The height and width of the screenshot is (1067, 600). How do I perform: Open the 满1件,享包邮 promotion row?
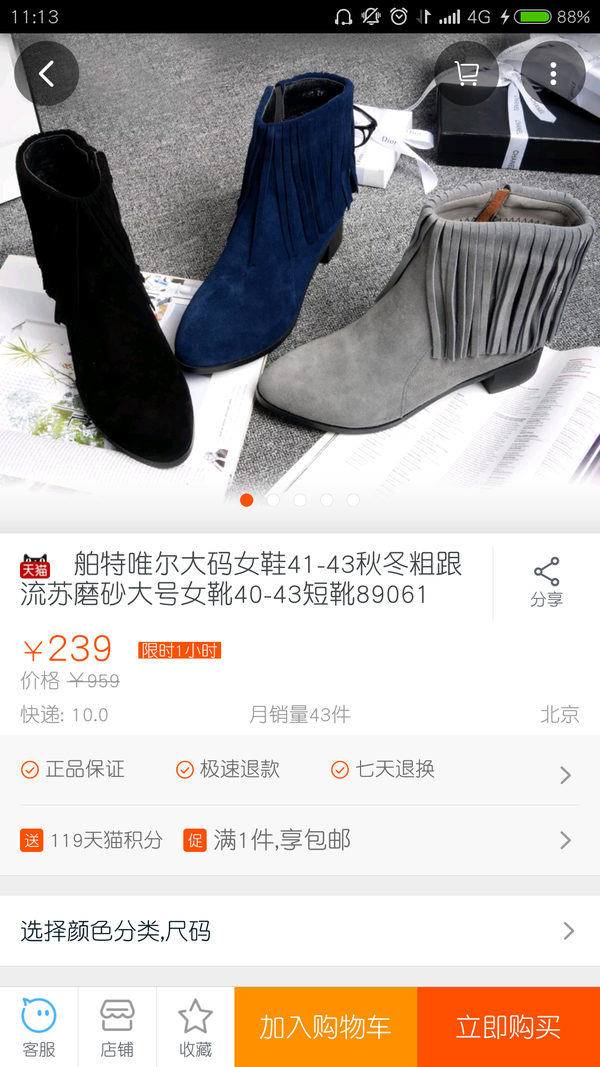[x=300, y=840]
